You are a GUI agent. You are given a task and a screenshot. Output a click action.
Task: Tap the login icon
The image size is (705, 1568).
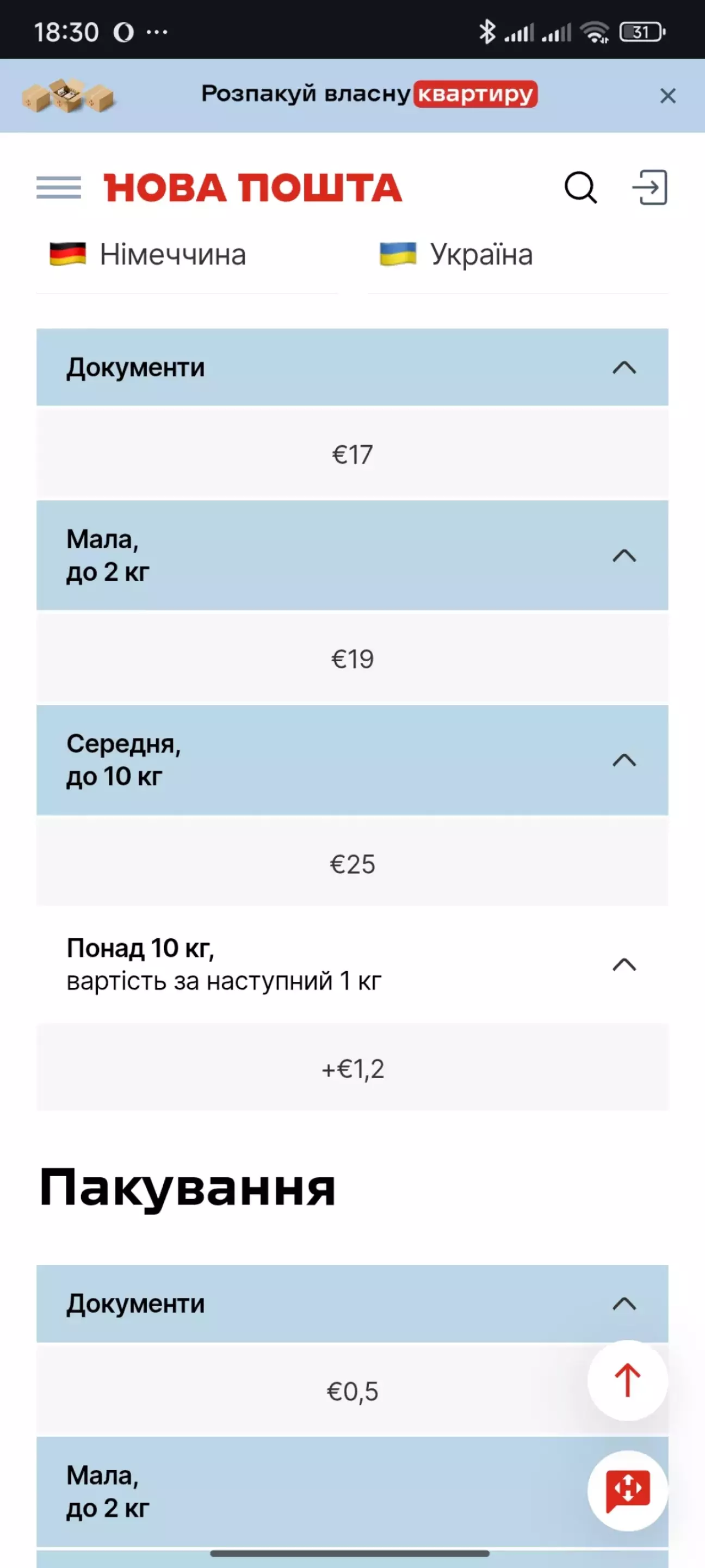650,187
